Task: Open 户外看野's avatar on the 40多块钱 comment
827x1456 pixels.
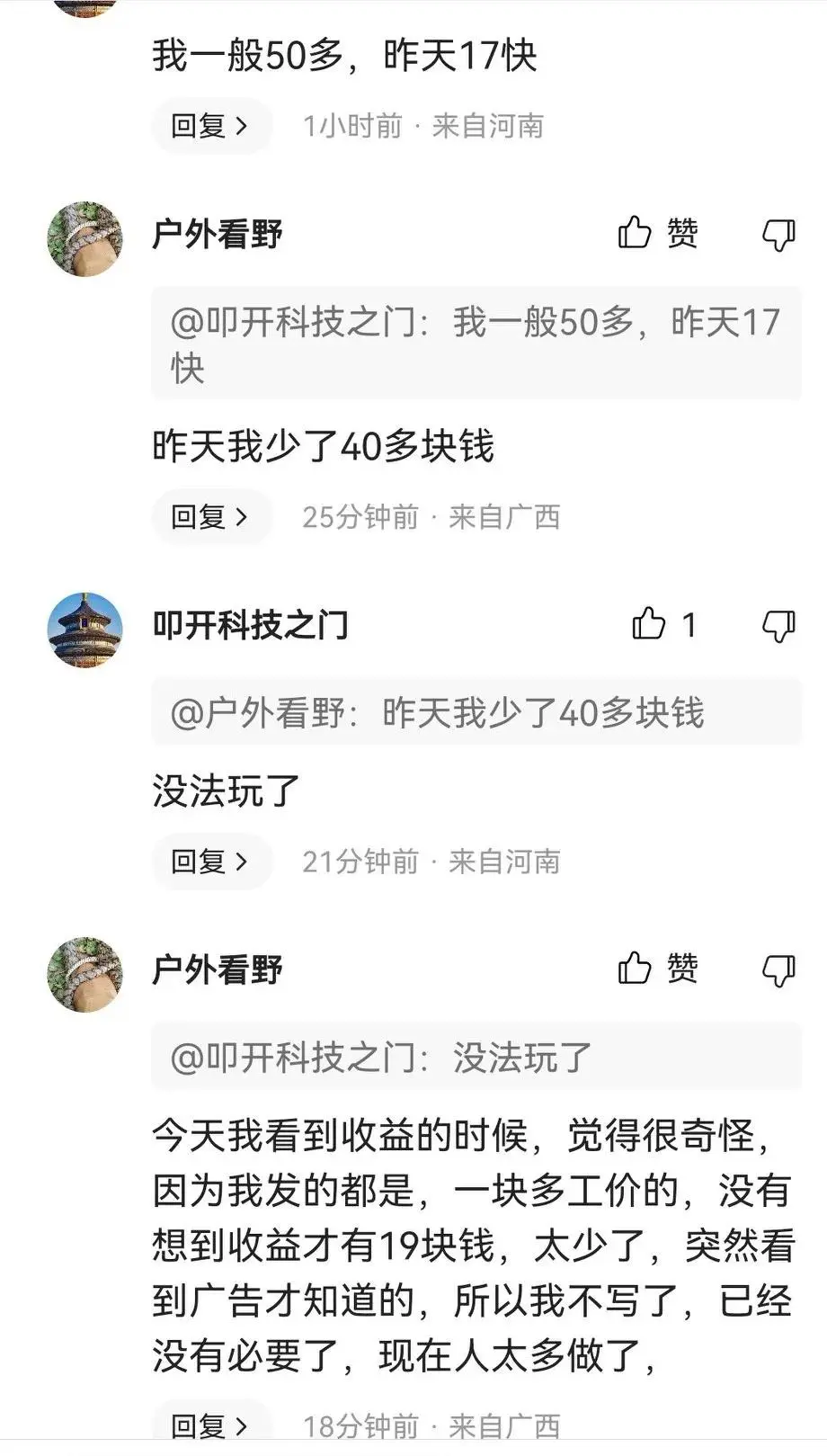Action: pyautogui.click(x=84, y=238)
